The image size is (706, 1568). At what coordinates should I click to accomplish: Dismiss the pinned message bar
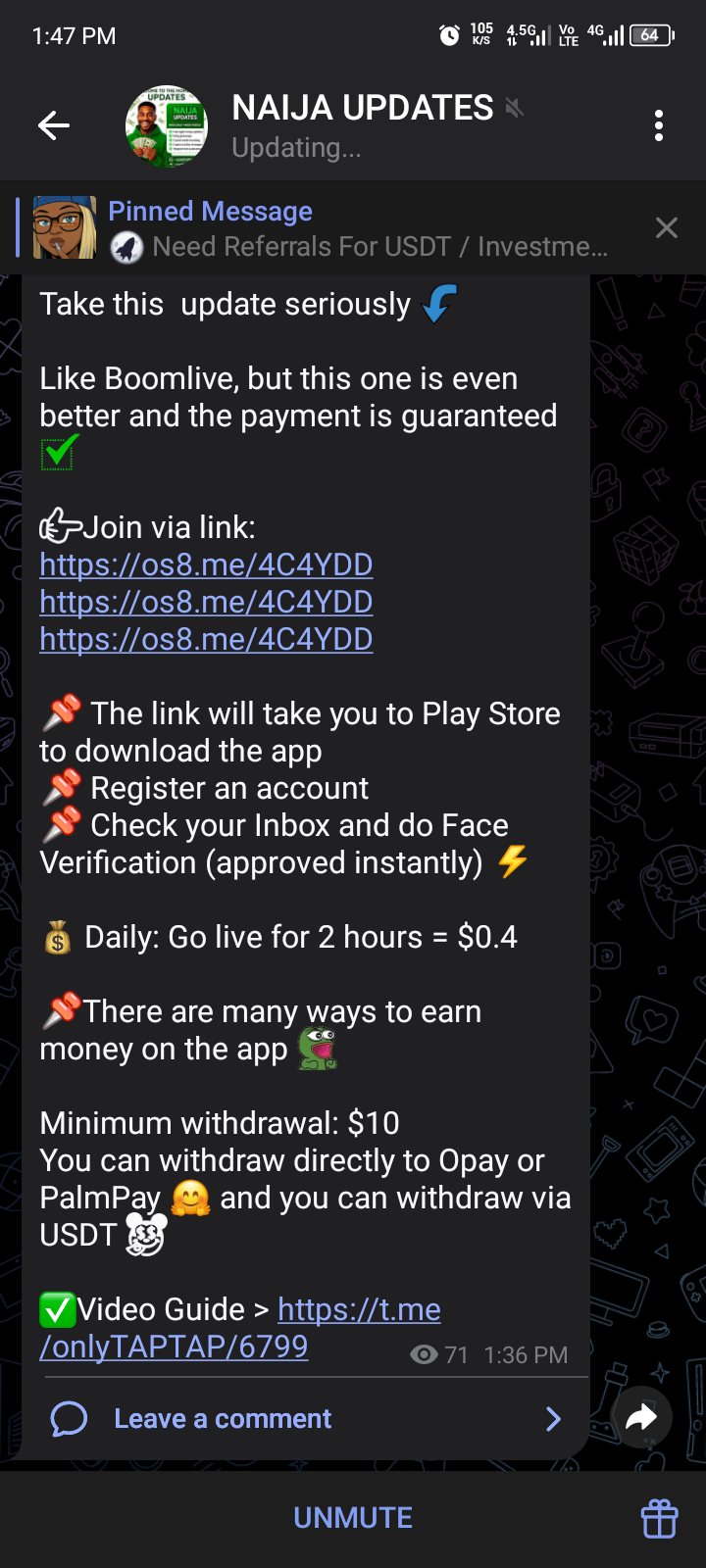[666, 228]
